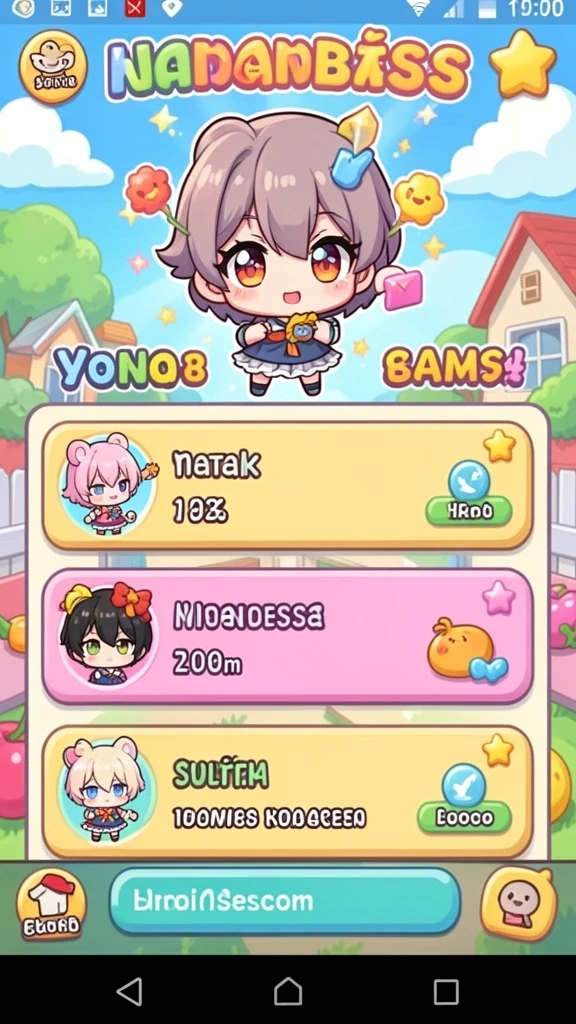Tap the green button on natak card

point(468,511)
